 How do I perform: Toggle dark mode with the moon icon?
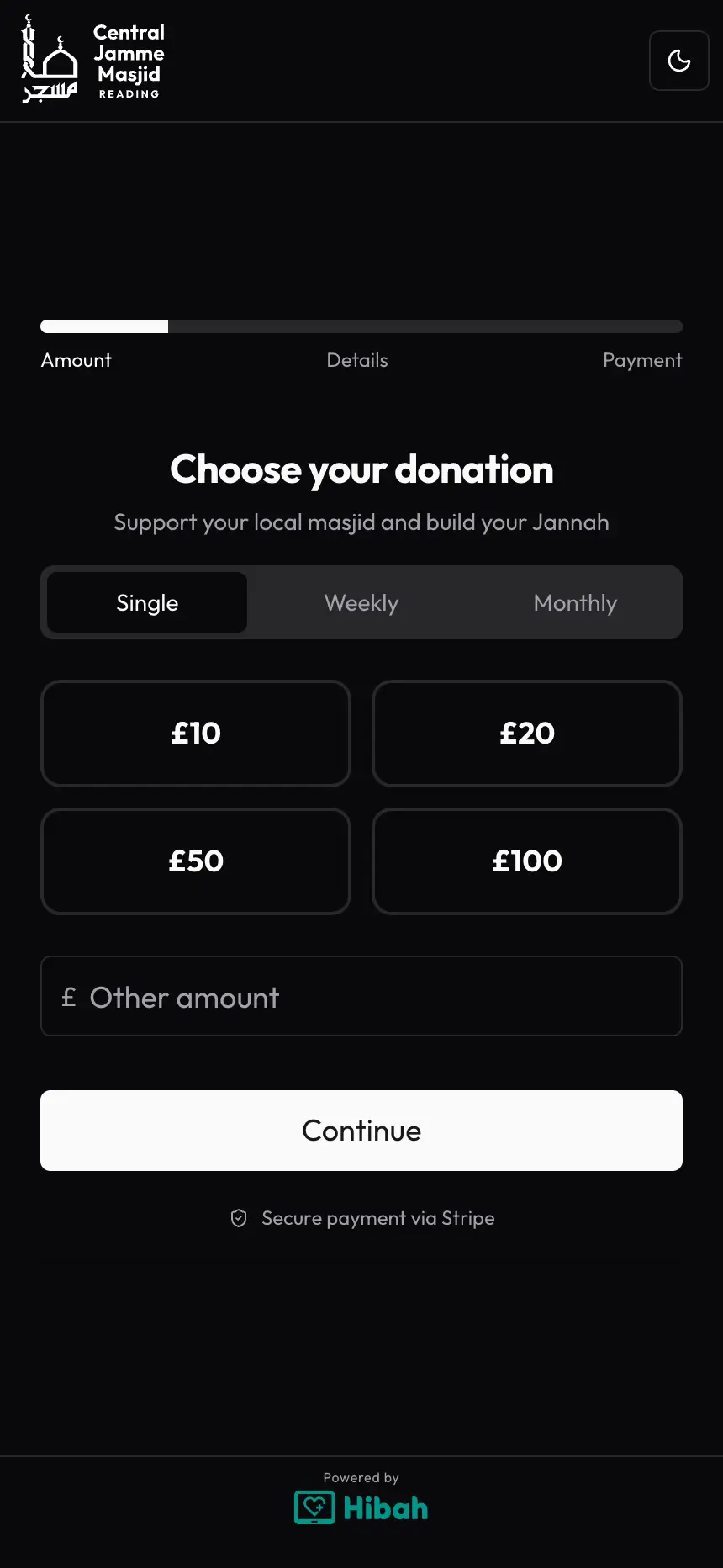[x=678, y=61]
